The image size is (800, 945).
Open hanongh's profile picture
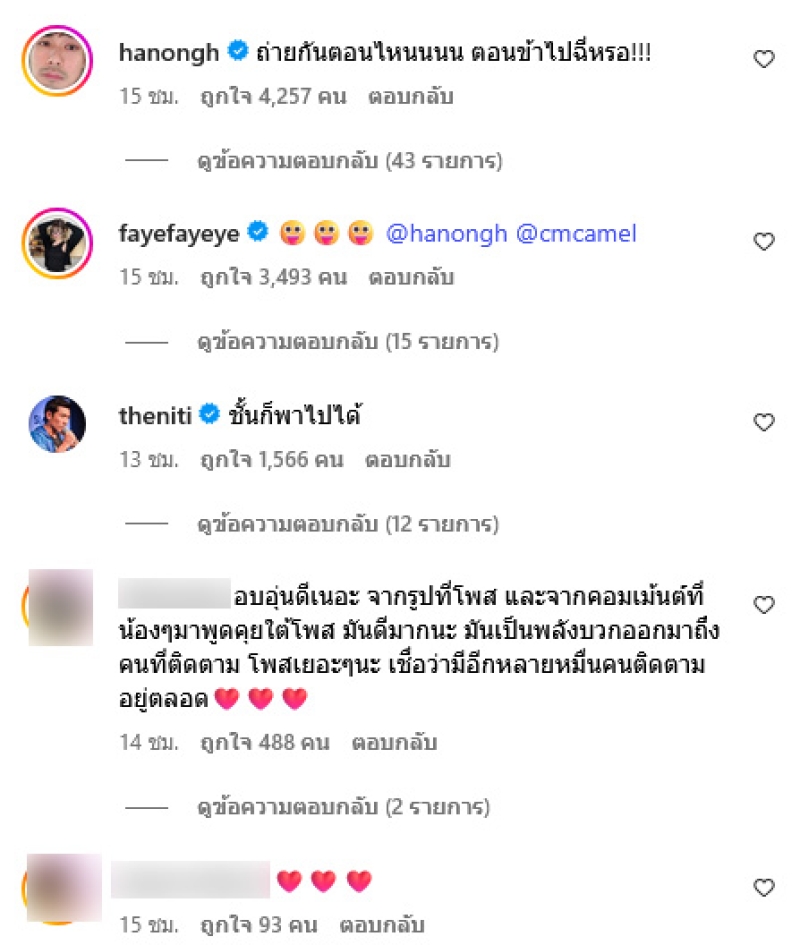tap(56, 61)
